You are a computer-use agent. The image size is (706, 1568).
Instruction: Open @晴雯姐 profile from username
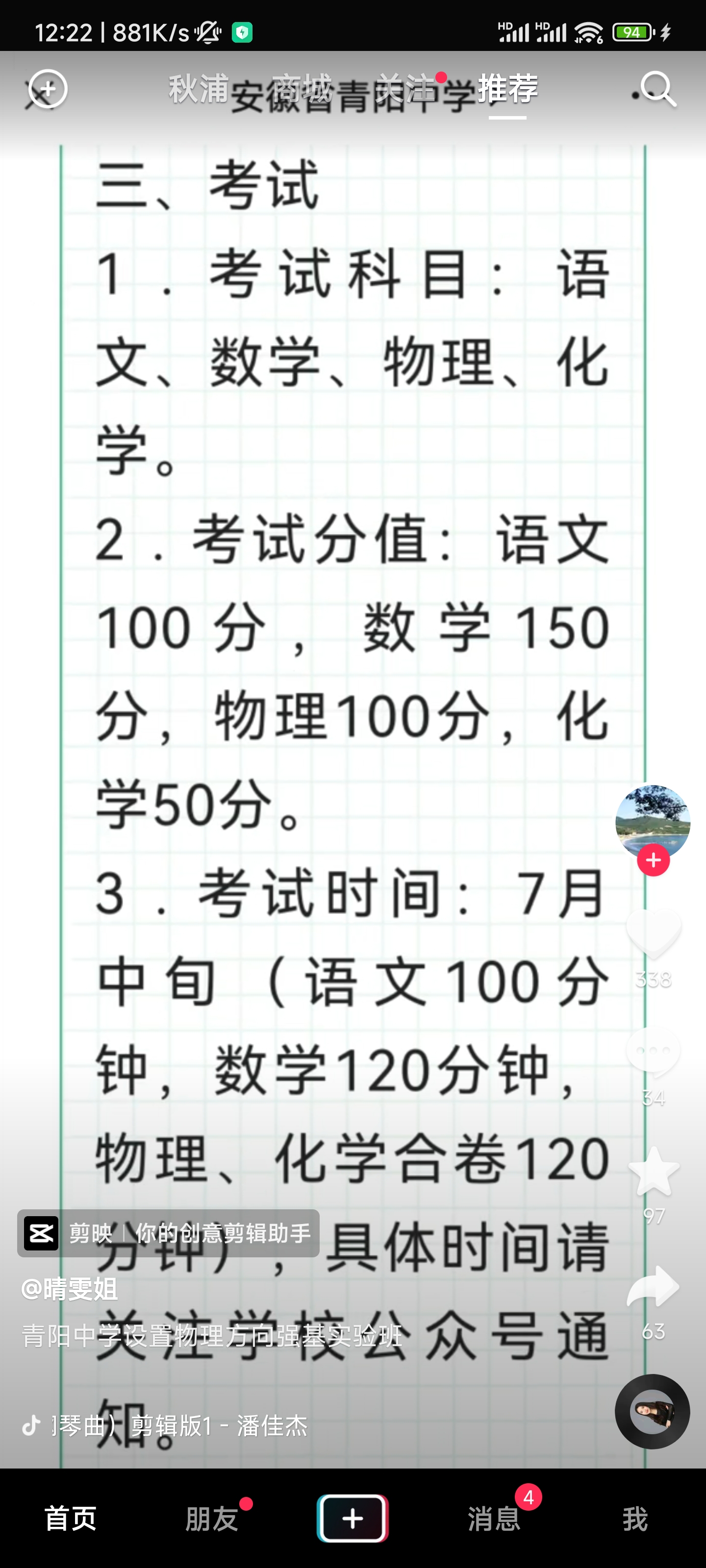70,1289
